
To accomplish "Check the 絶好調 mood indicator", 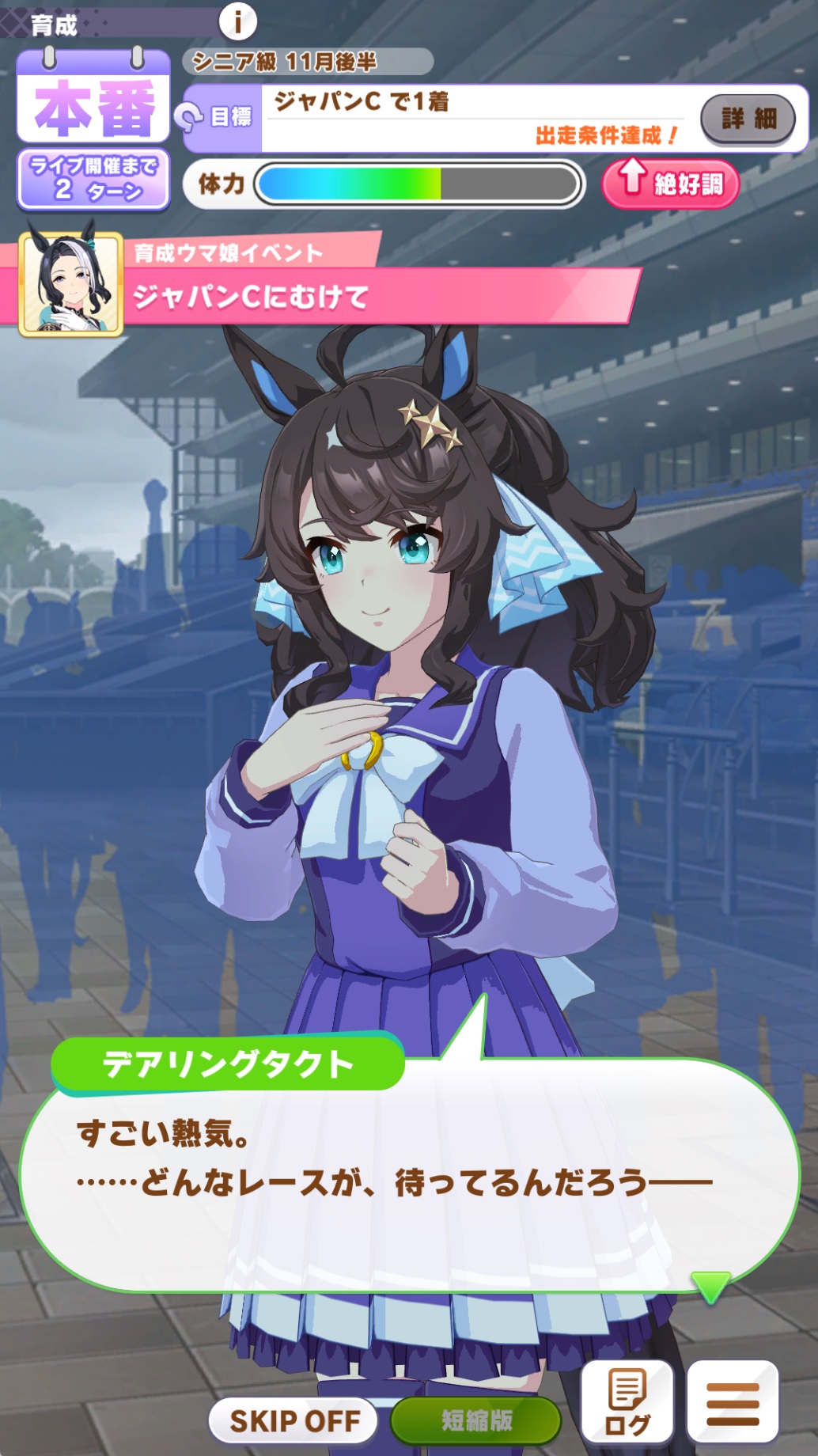I will click(671, 184).
